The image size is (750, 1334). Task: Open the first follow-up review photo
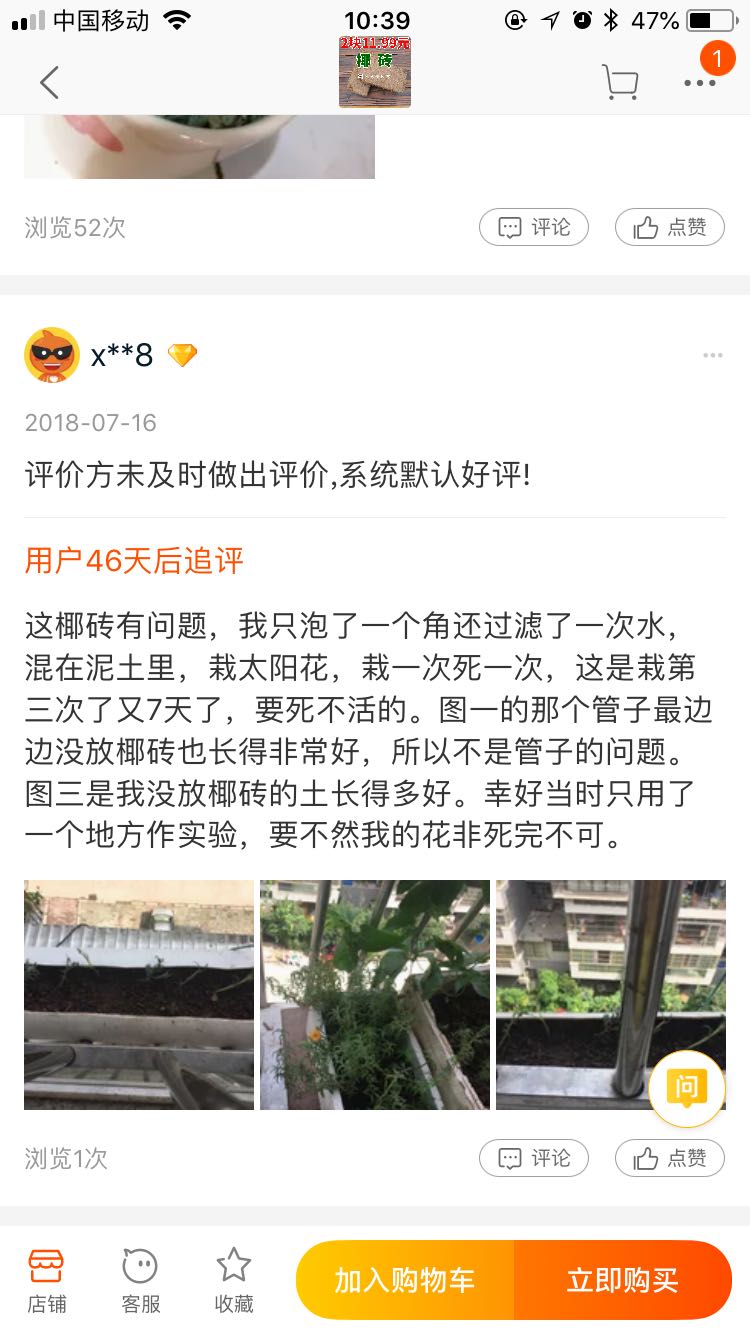point(139,995)
